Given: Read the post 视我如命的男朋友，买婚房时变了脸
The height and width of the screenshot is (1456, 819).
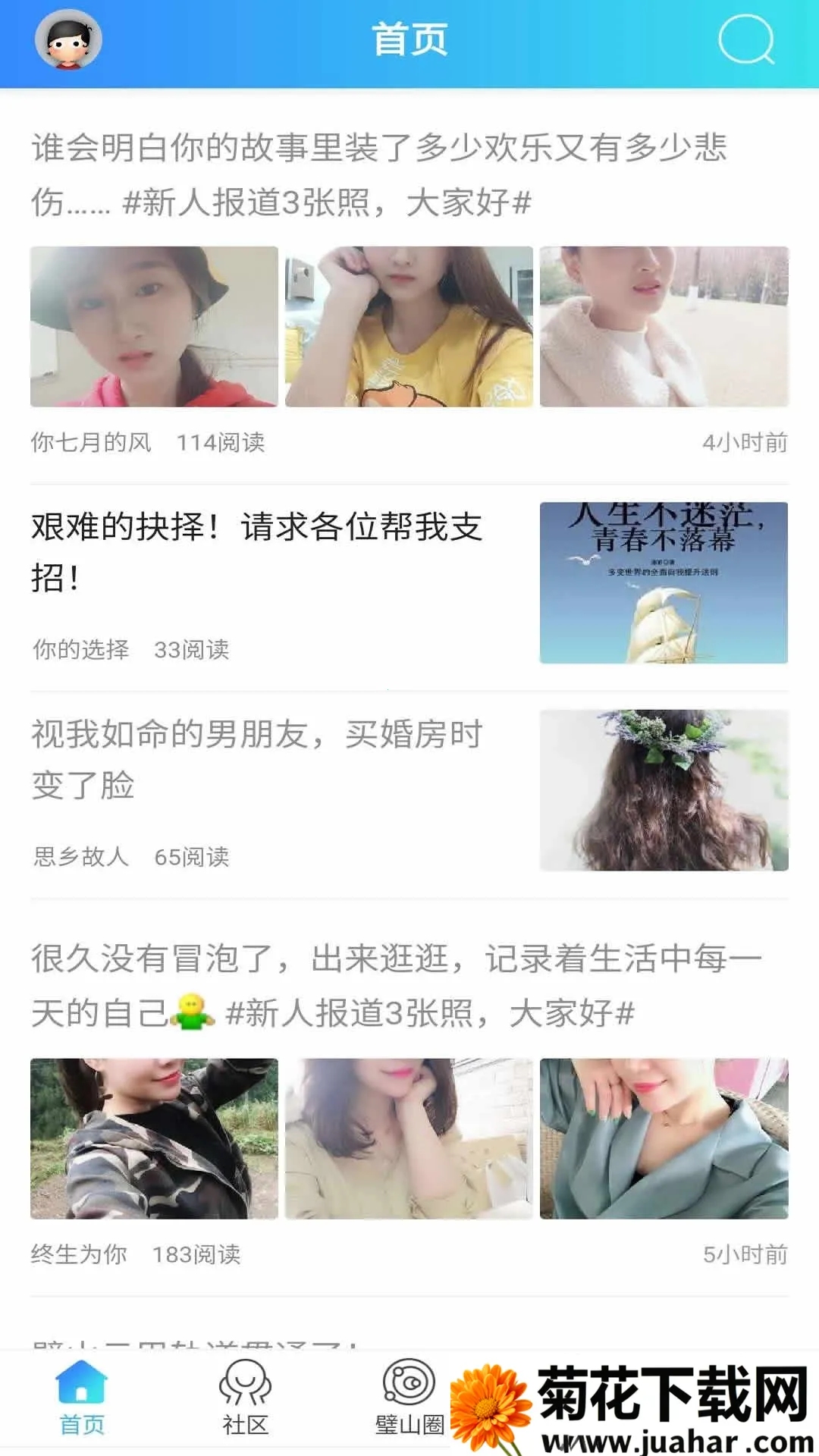Looking at the screenshot, I should (258, 759).
